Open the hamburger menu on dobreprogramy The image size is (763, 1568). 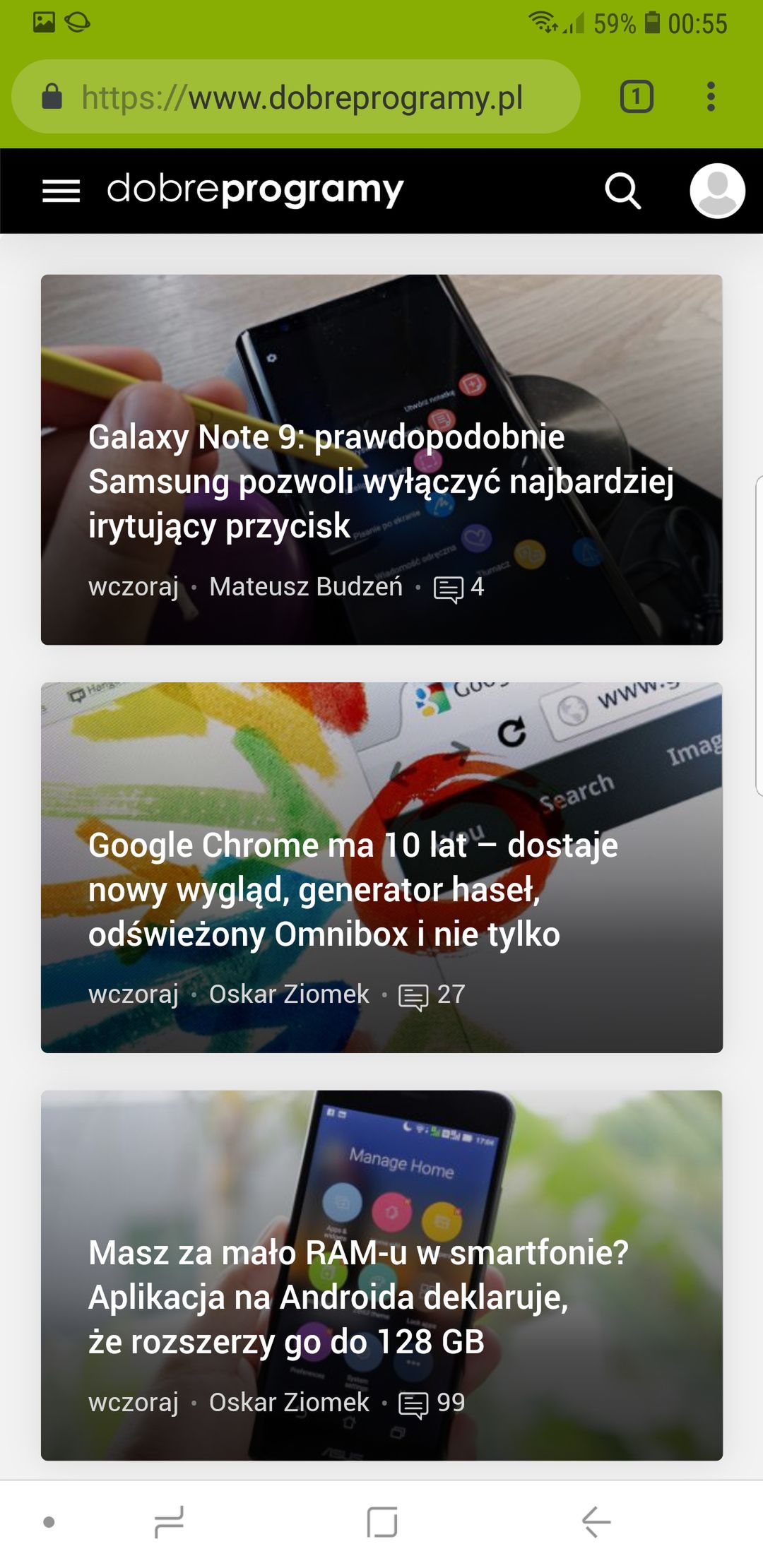pyautogui.click(x=61, y=191)
